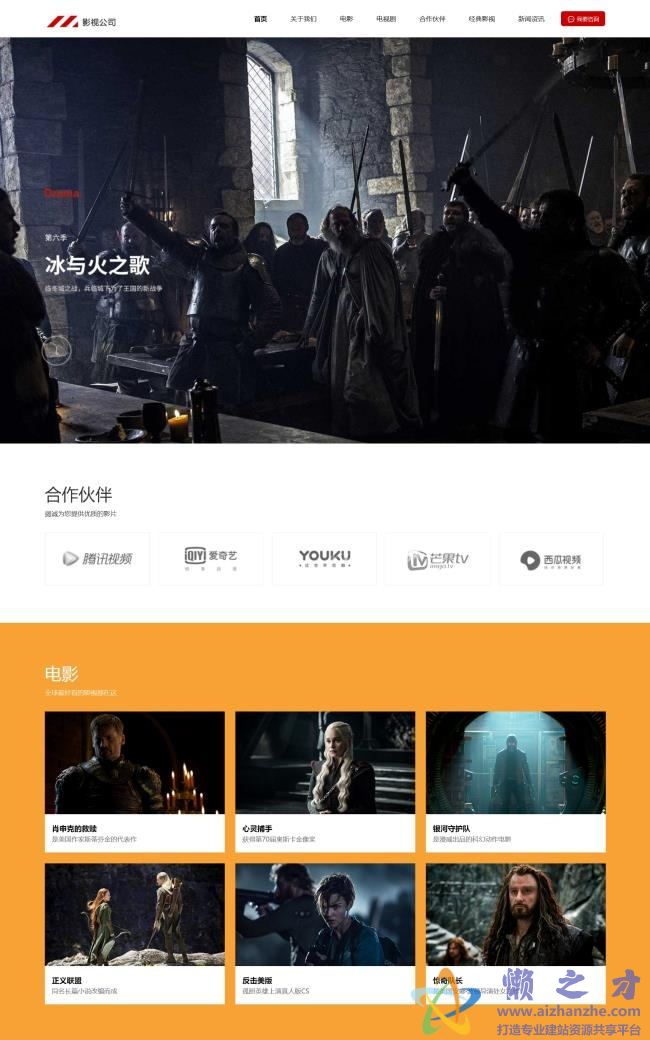Select the 爱奇艺 partner logo
Screen dimensions: 650x1040
[211, 559]
